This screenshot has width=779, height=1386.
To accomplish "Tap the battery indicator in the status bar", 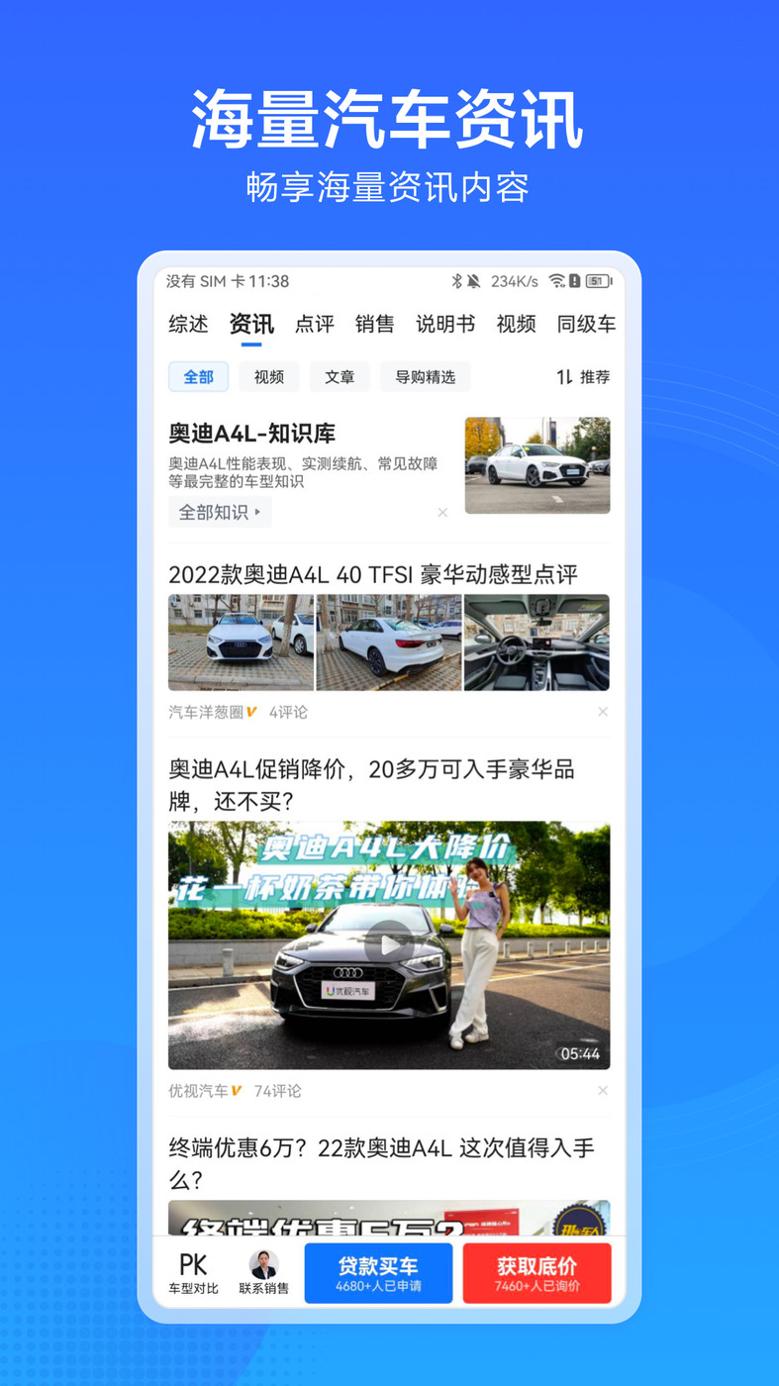I will 598,281.
